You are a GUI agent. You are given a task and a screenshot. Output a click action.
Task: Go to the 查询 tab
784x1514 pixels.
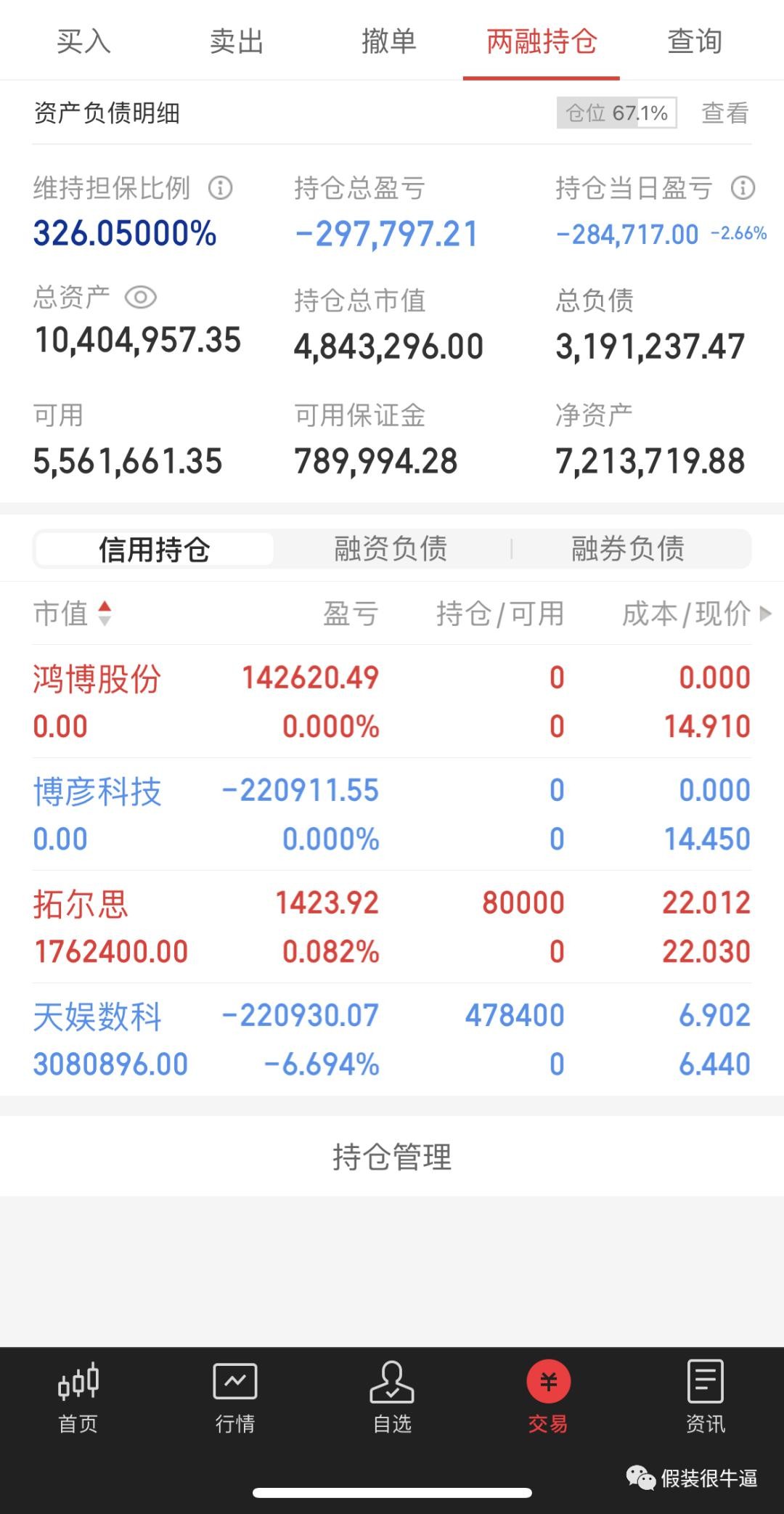(x=695, y=41)
